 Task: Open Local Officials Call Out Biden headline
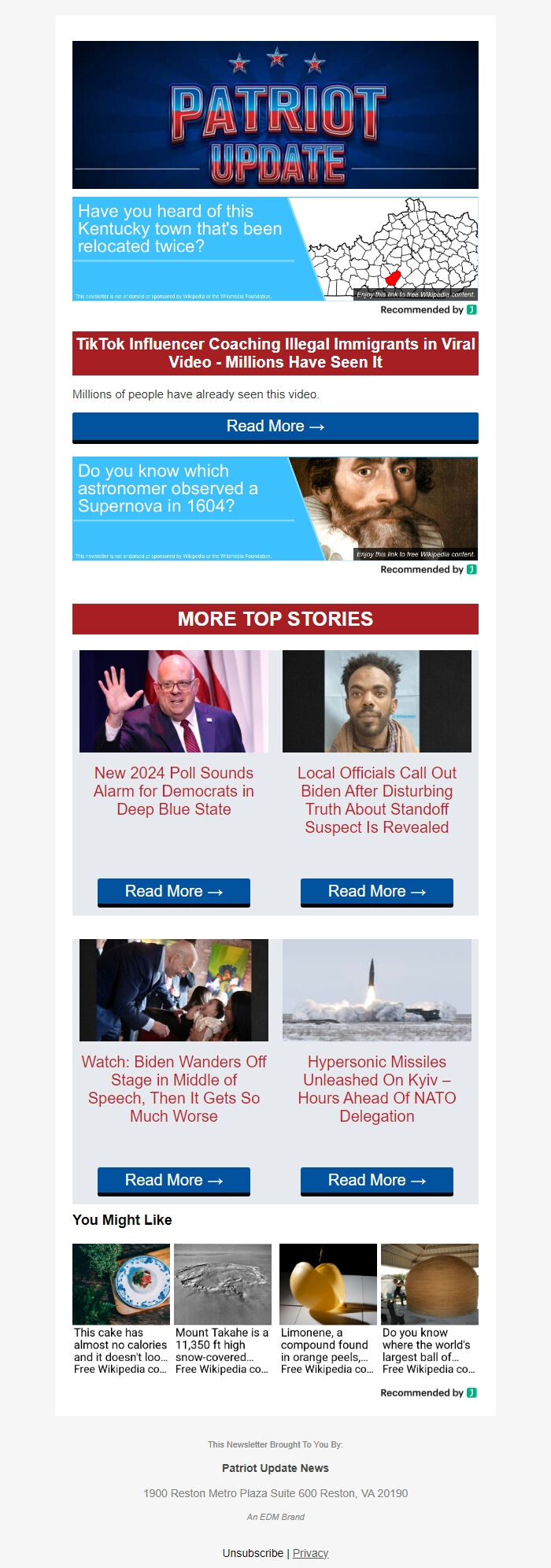[x=377, y=800]
